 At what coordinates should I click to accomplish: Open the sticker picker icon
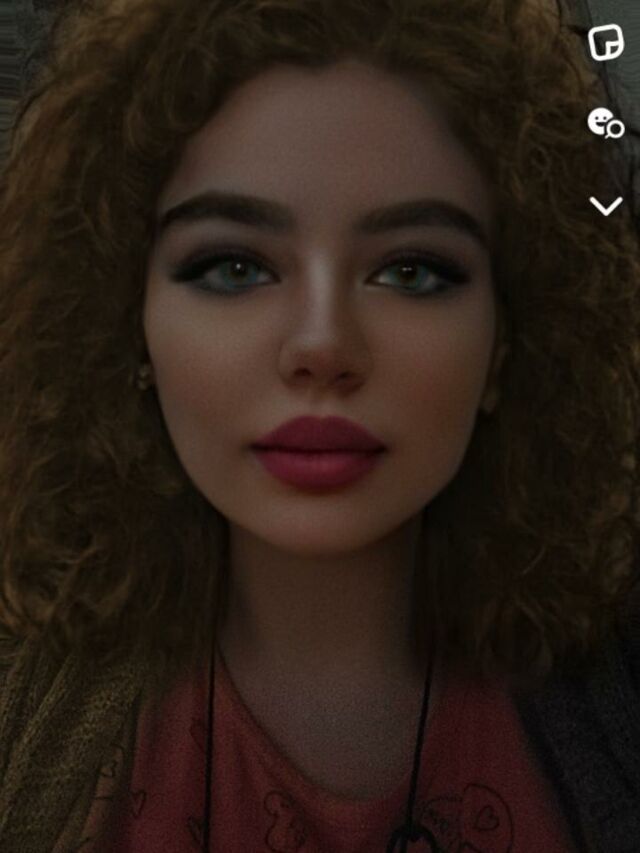point(605,43)
